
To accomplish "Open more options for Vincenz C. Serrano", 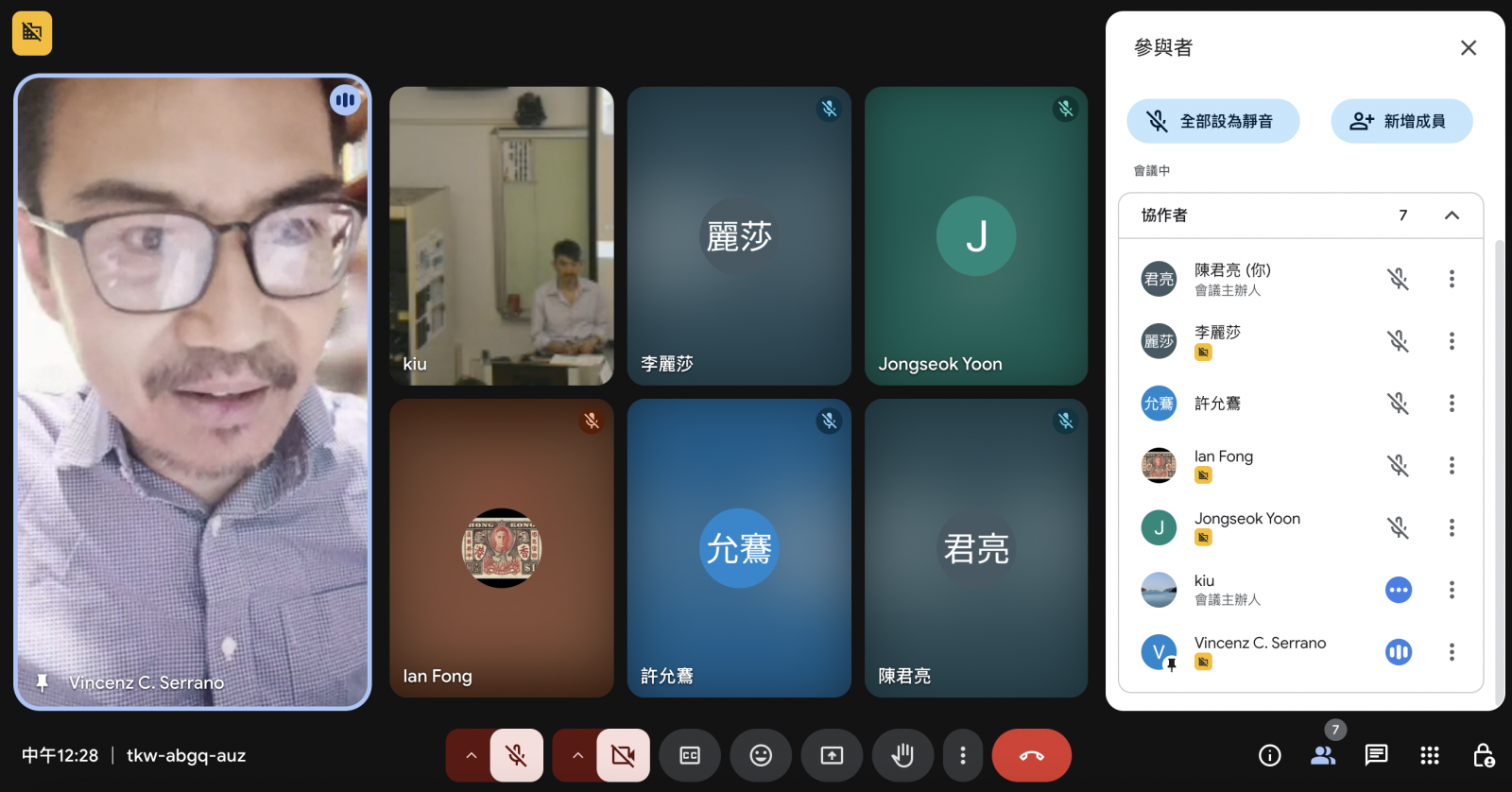I will point(1452,652).
